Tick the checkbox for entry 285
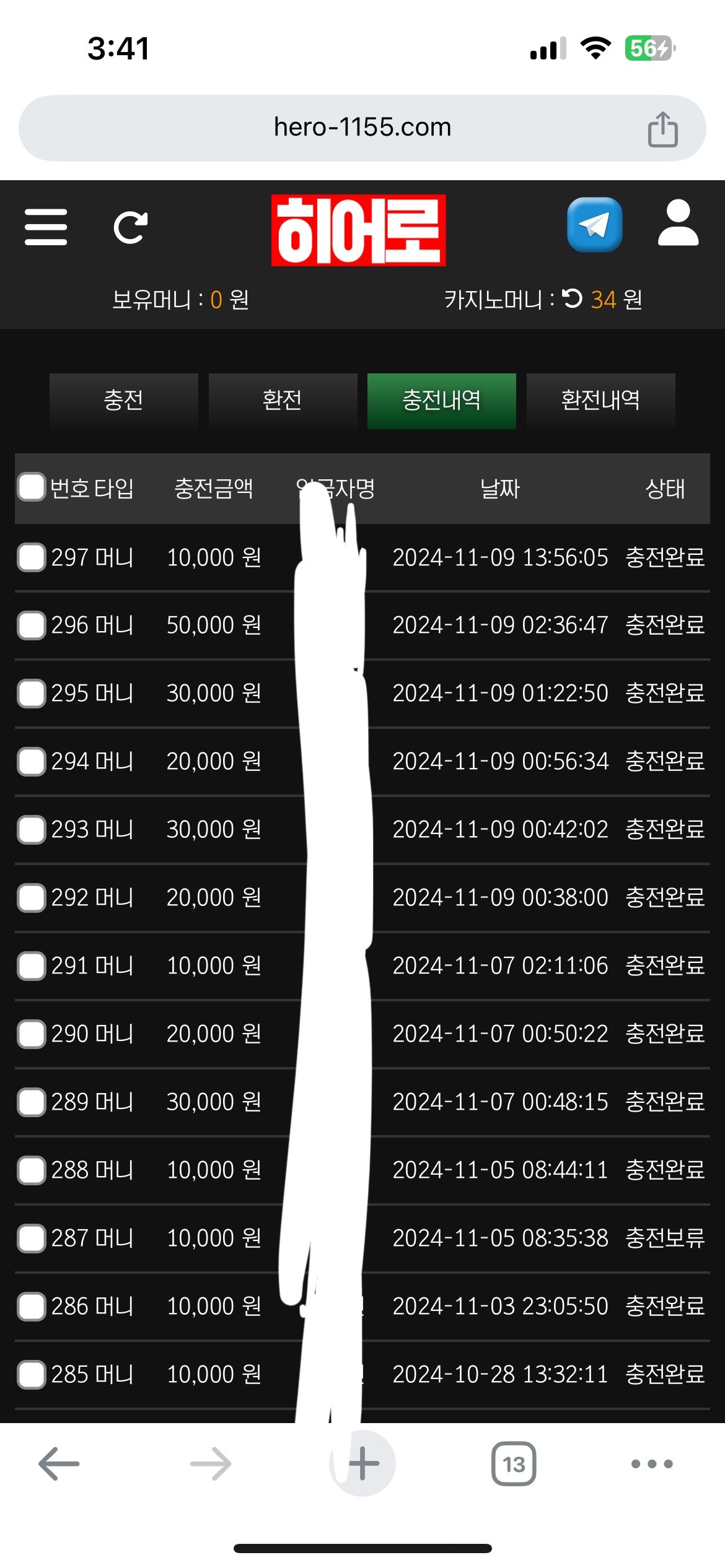Viewport: 725px width, 1568px height. click(31, 1375)
